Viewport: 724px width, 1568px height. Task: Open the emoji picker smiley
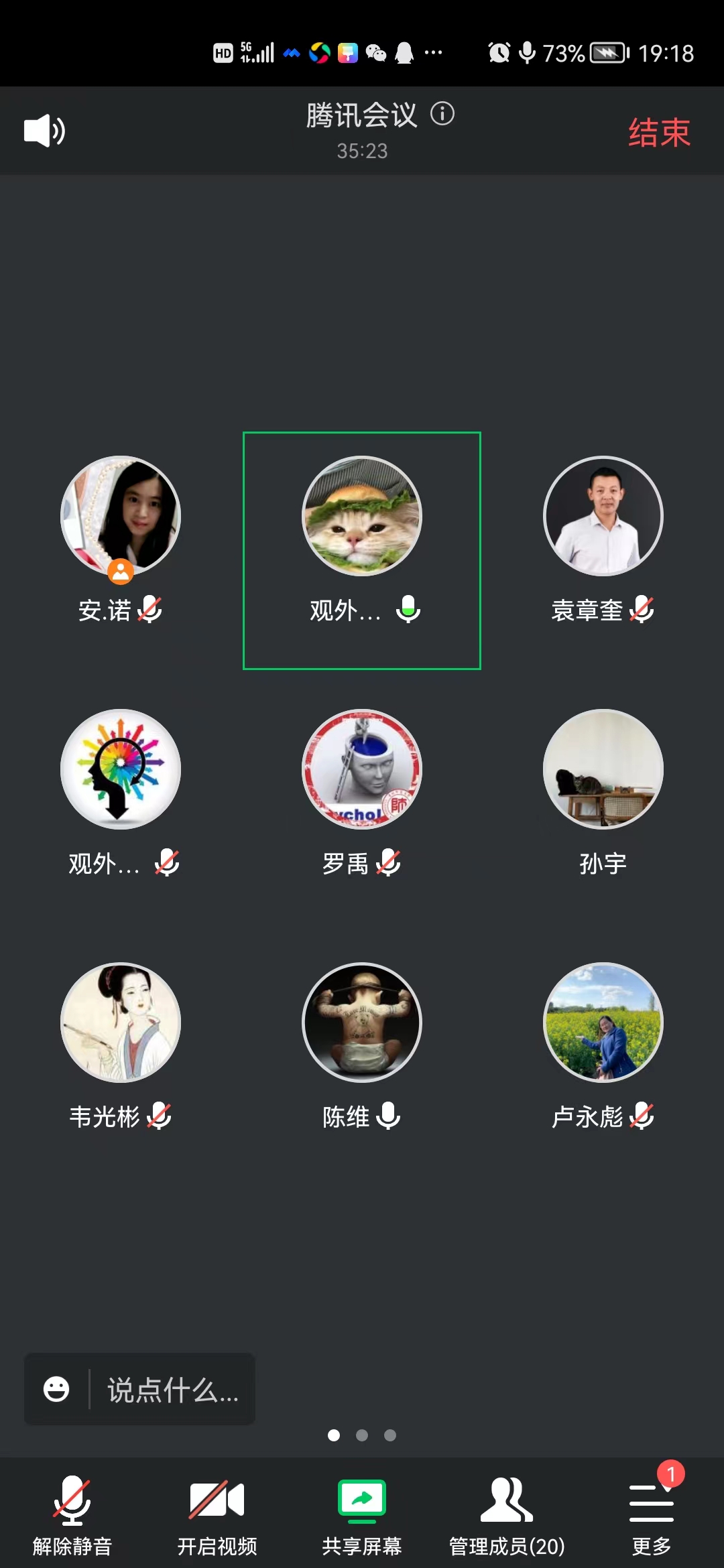56,1389
